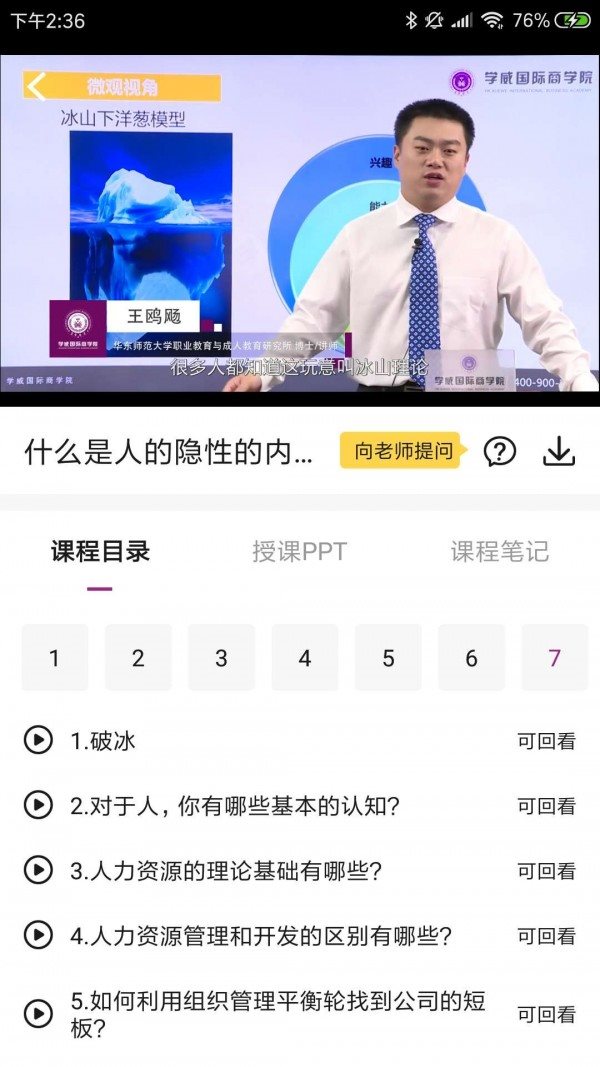Viewport: 600px width, 1067px height.
Task: Switch to the 授课PPT tab
Action: [299, 551]
